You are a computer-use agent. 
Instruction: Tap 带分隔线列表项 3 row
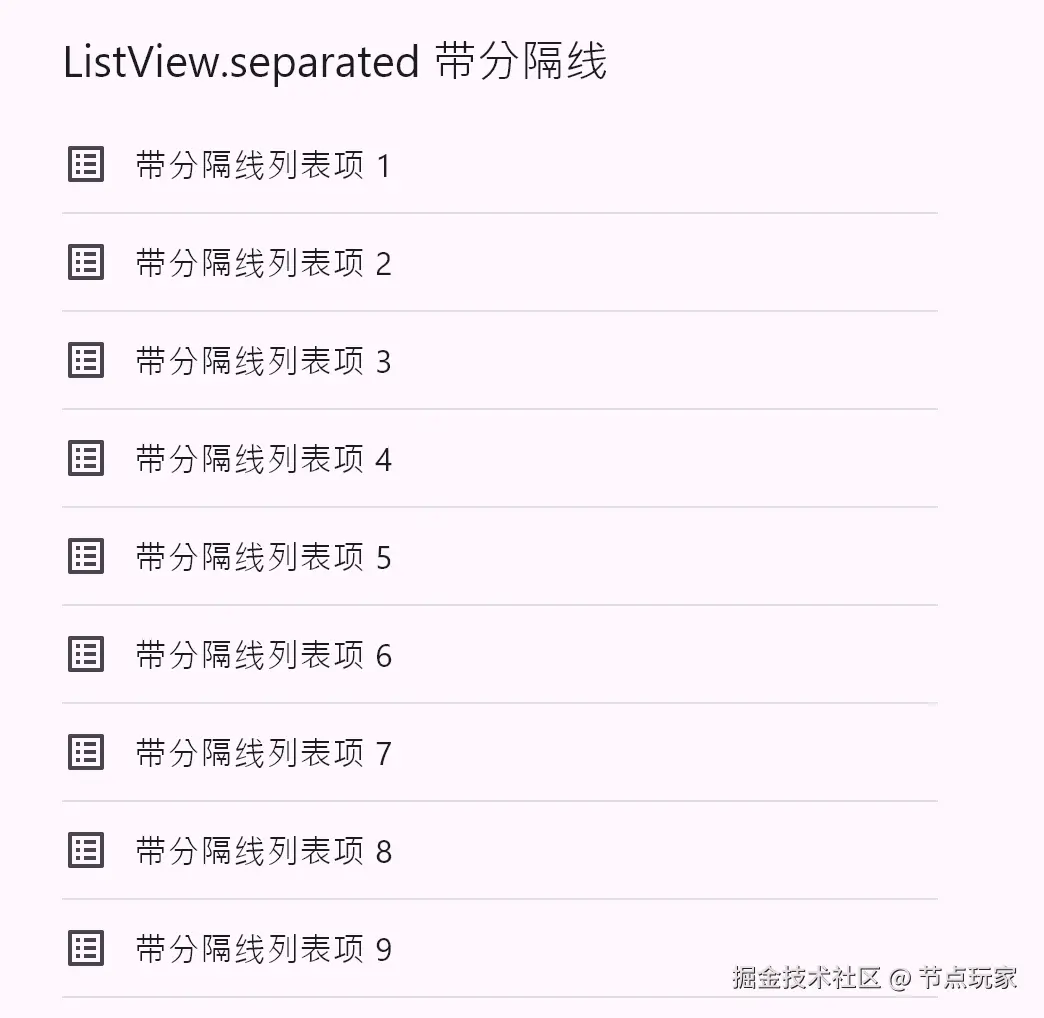pos(263,361)
